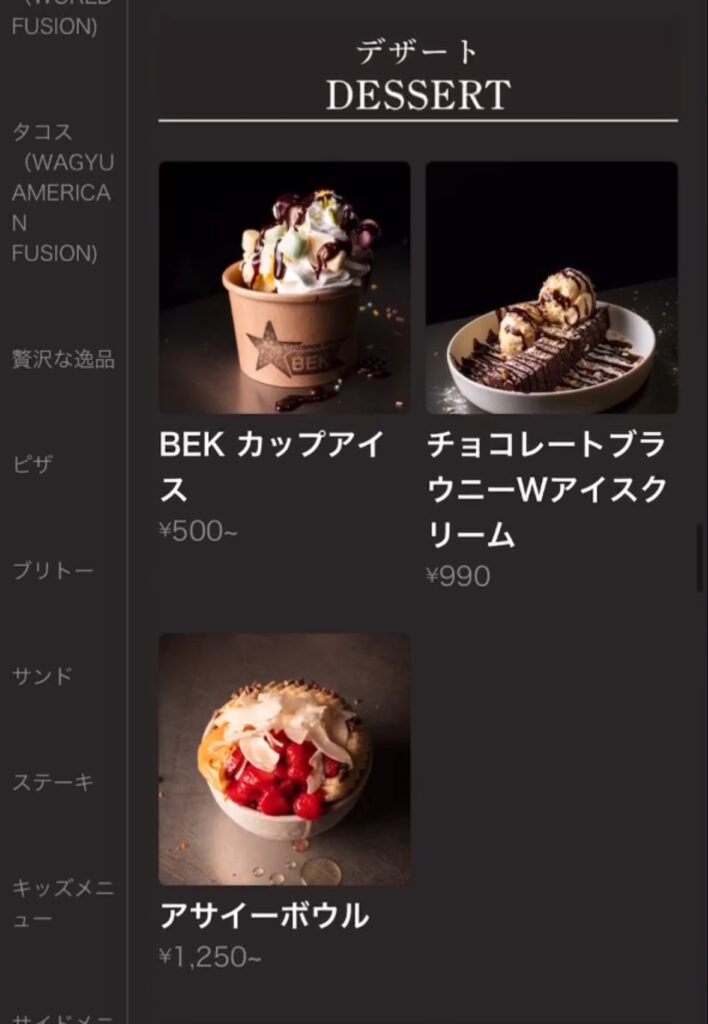
Task: View the ステーキ category
Action: click(52, 782)
